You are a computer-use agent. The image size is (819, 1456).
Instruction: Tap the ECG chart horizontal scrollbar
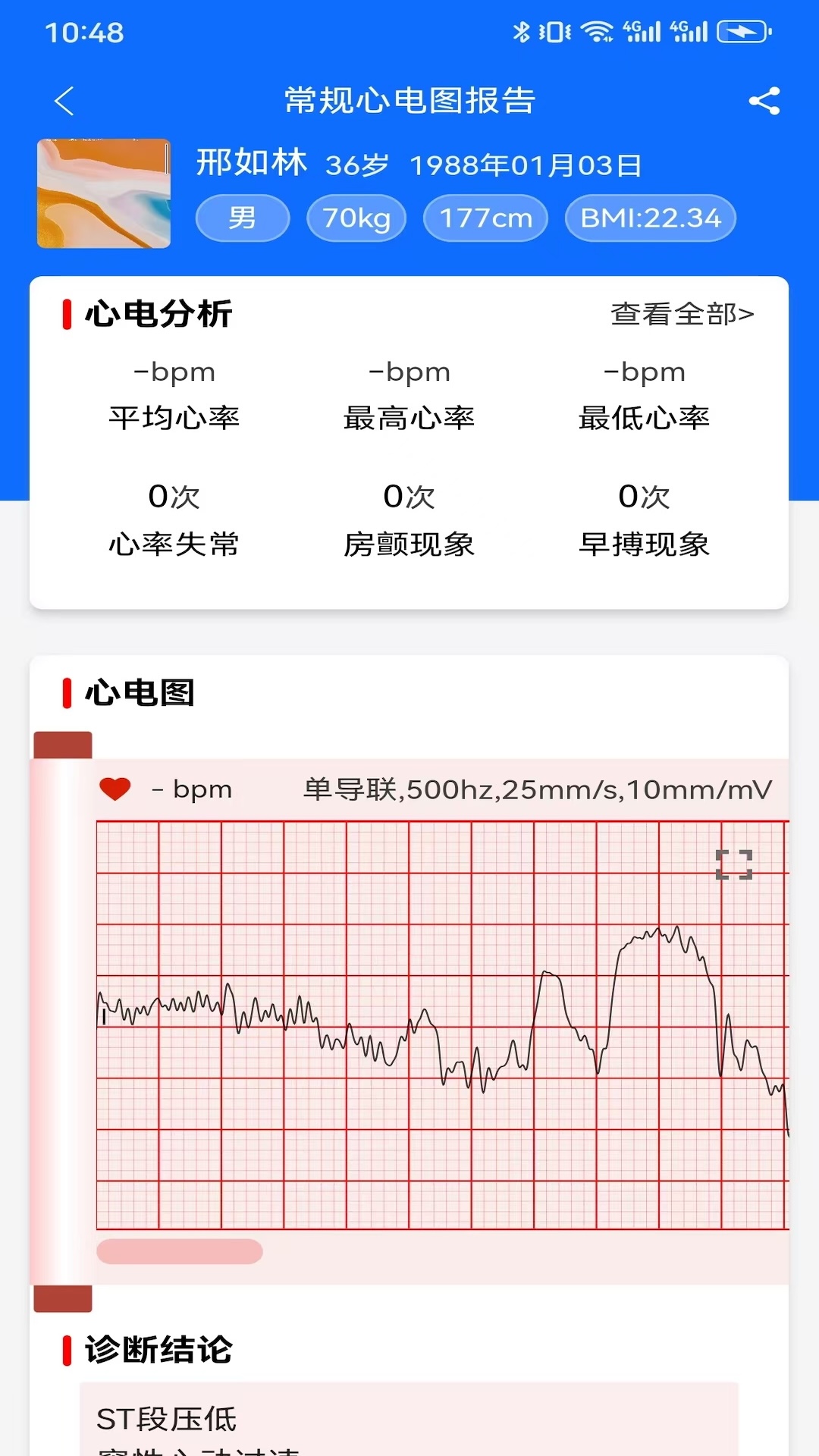click(x=180, y=1251)
